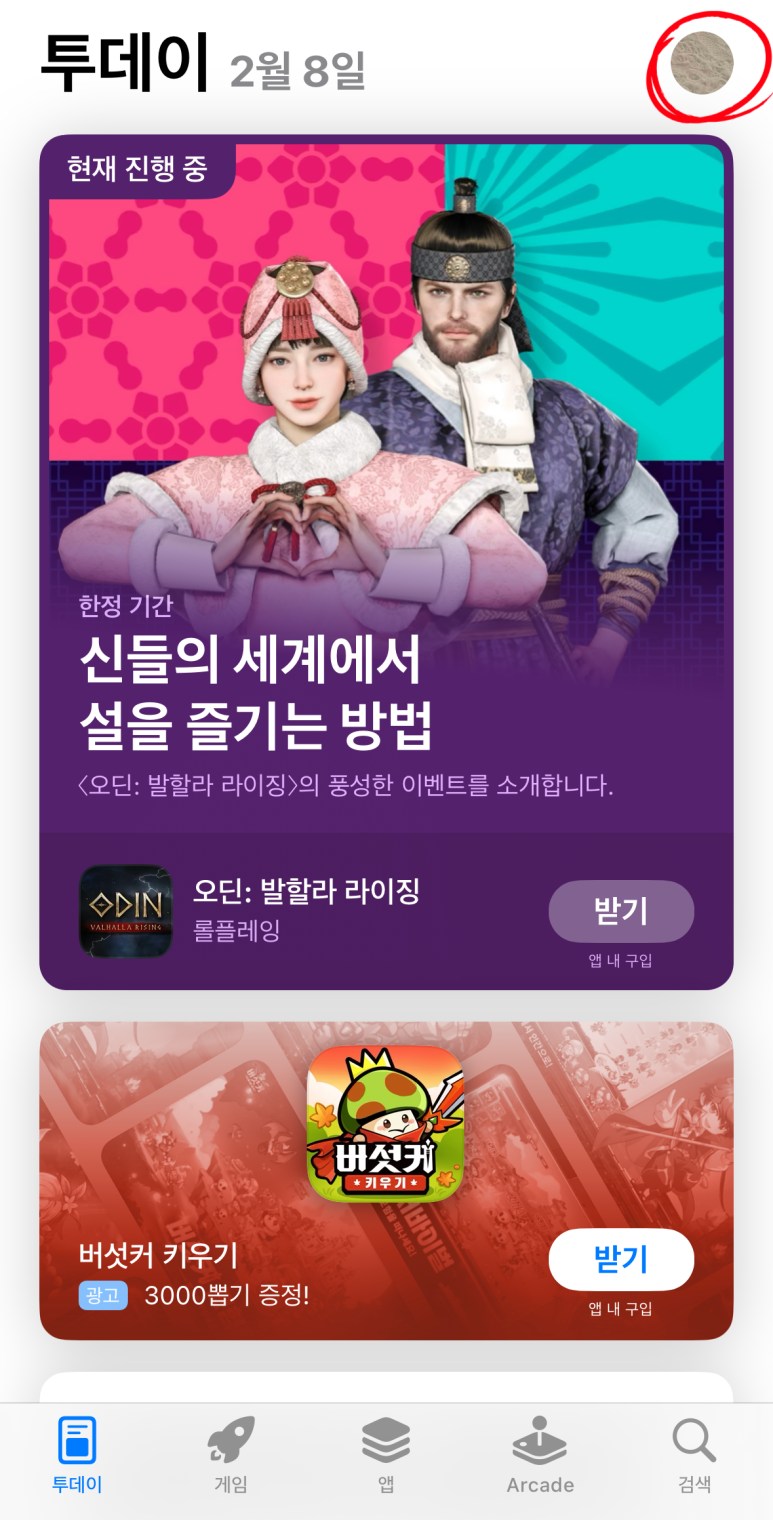Open the 검색 tab
The height and width of the screenshot is (1520, 773).
pos(695,1455)
